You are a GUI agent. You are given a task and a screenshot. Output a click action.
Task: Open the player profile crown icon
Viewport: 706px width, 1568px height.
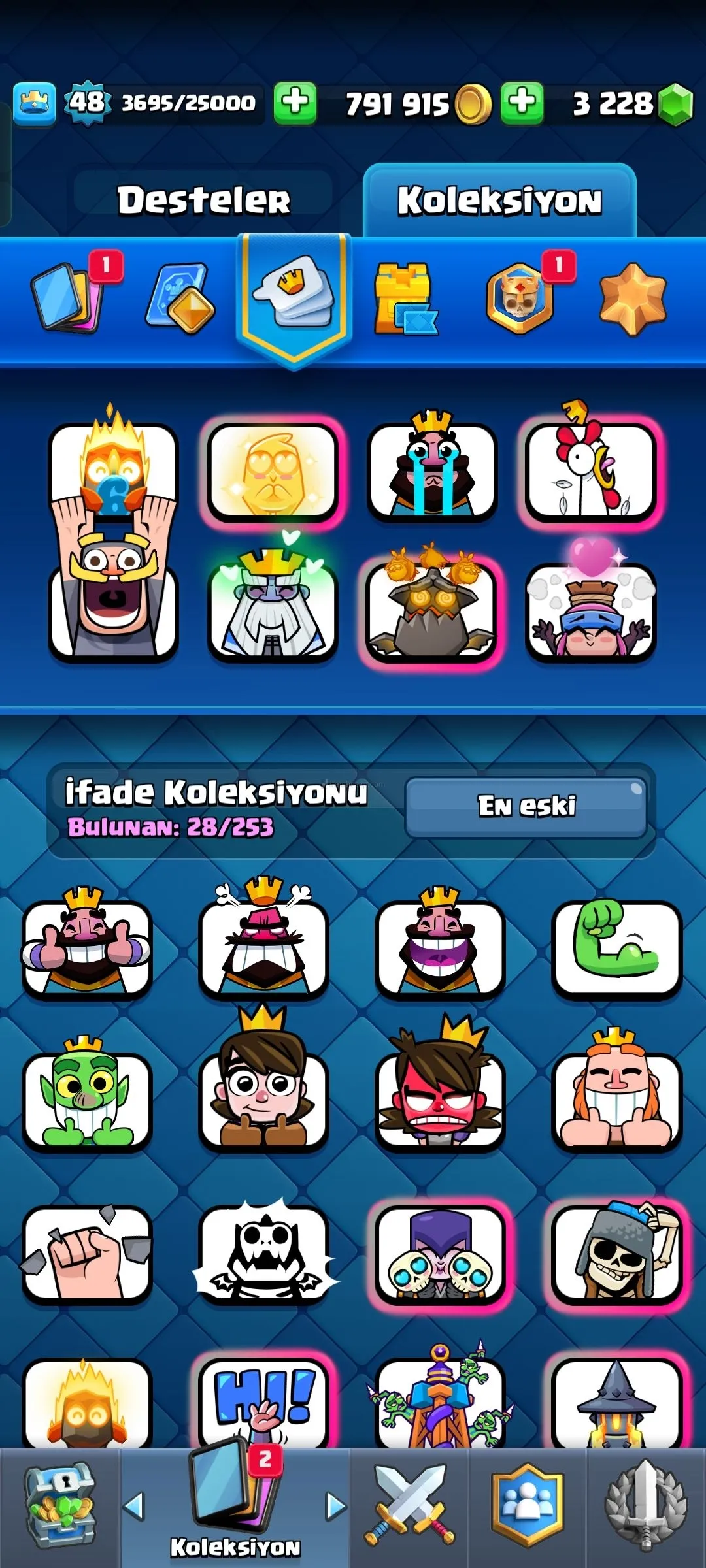[x=34, y=103]
